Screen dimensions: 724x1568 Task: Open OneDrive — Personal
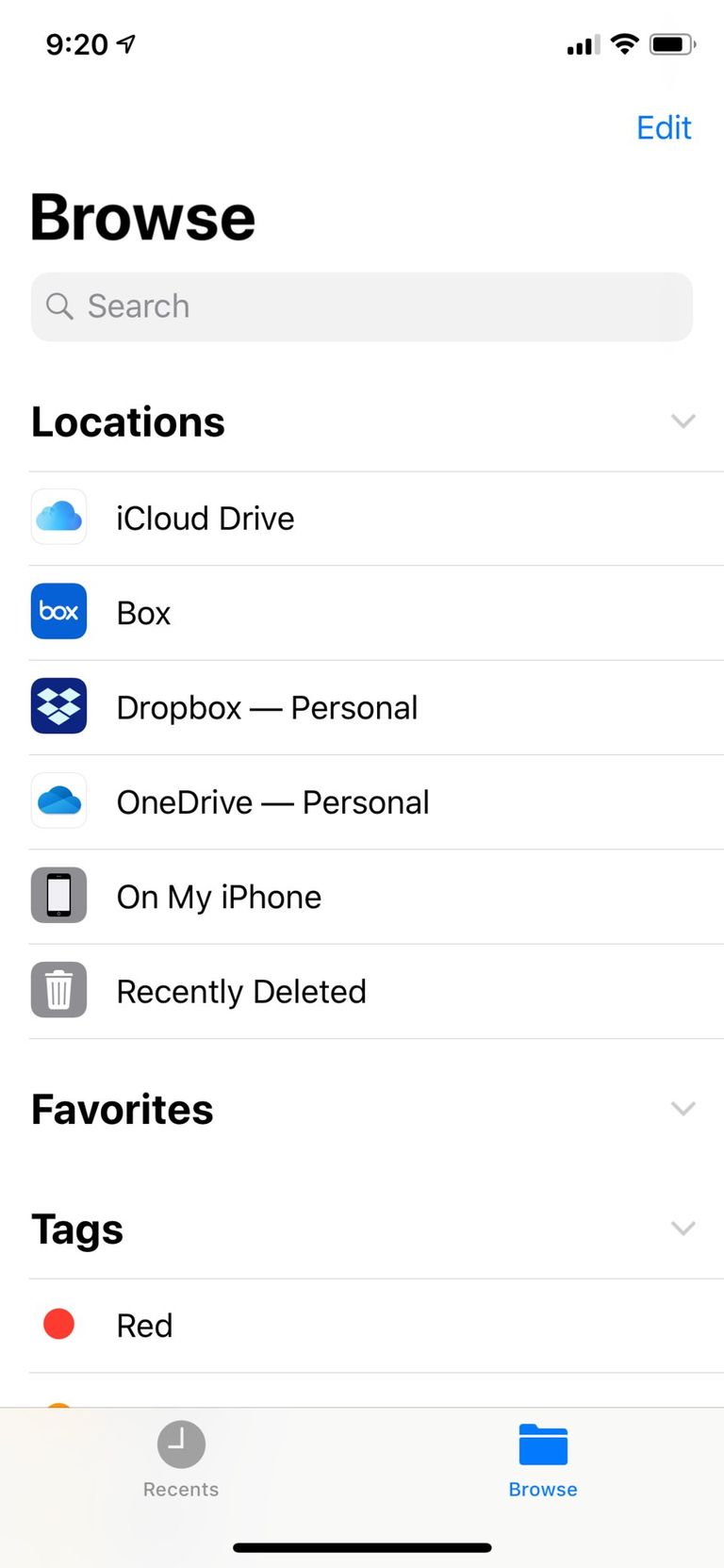(272, 802)
